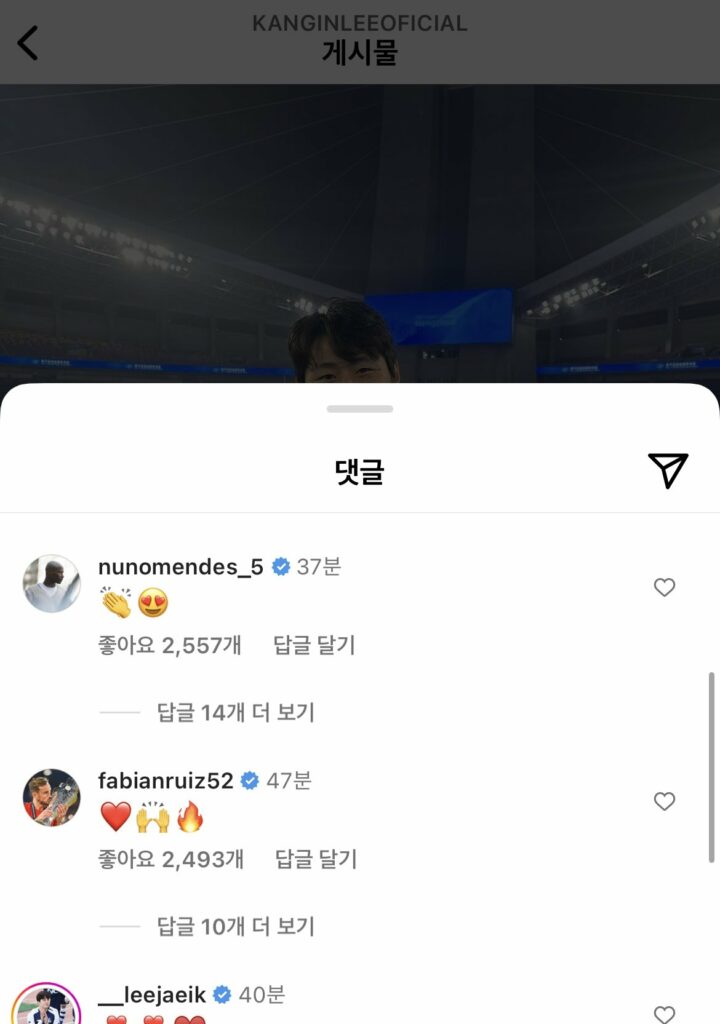View likes on fabianruiz52's comment
720x1024 pixels.
[170, 859]
